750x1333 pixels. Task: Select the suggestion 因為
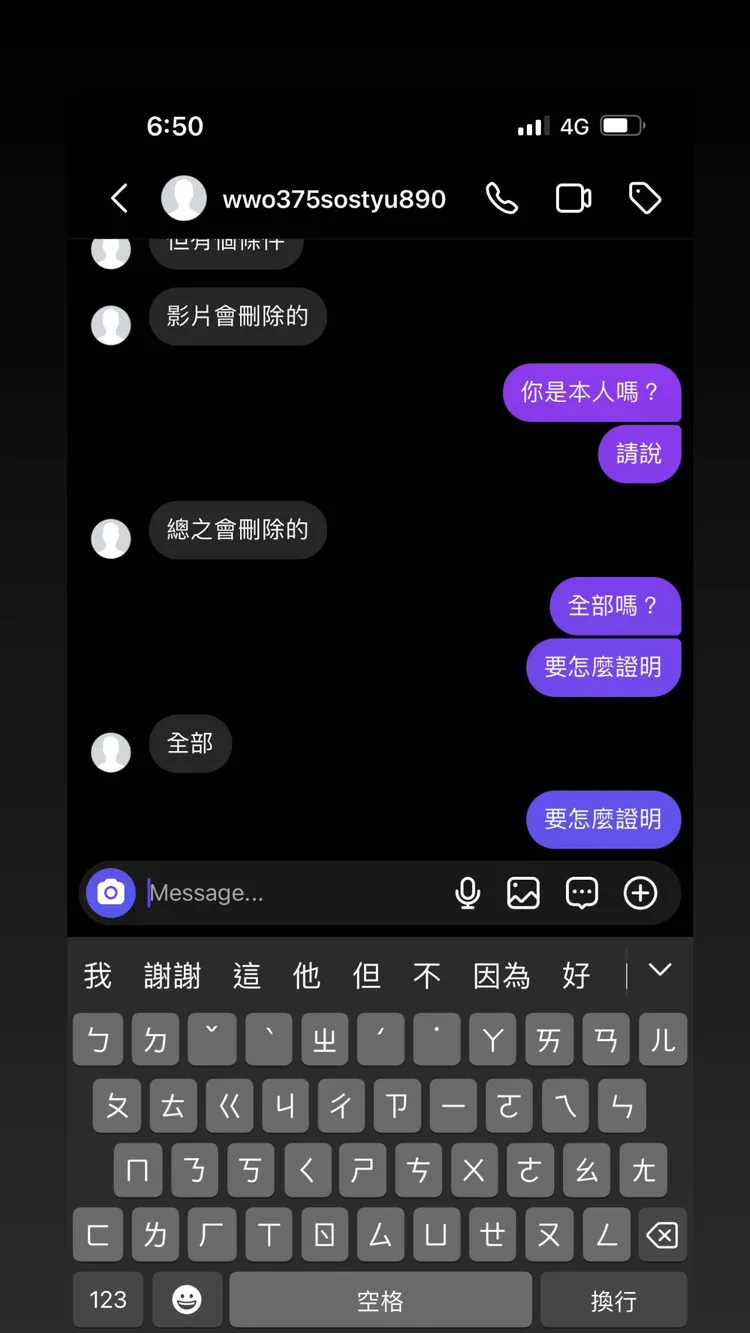click(x=499, y=975)
